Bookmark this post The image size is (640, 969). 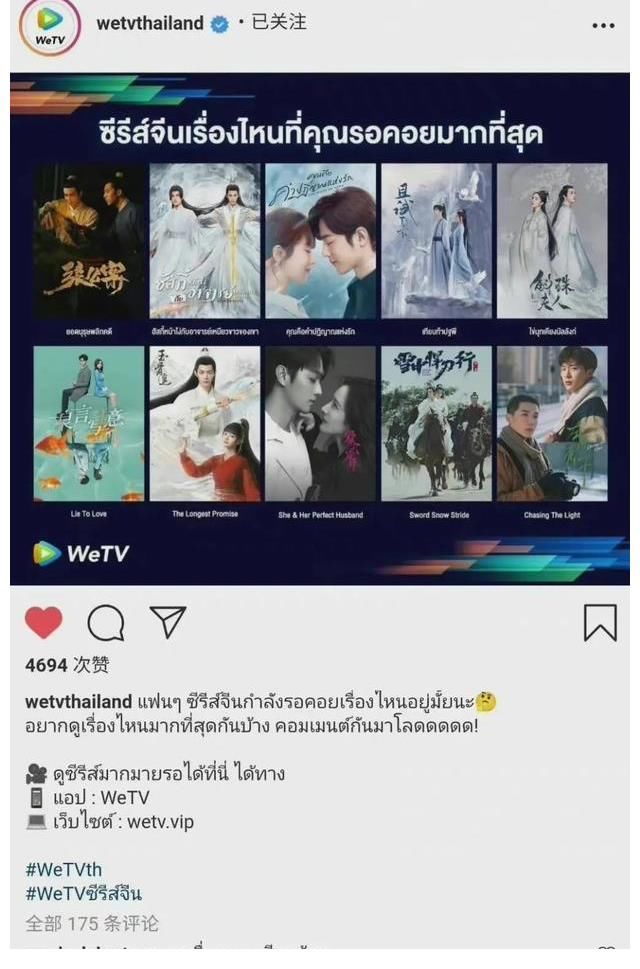(x=600, y=623)
